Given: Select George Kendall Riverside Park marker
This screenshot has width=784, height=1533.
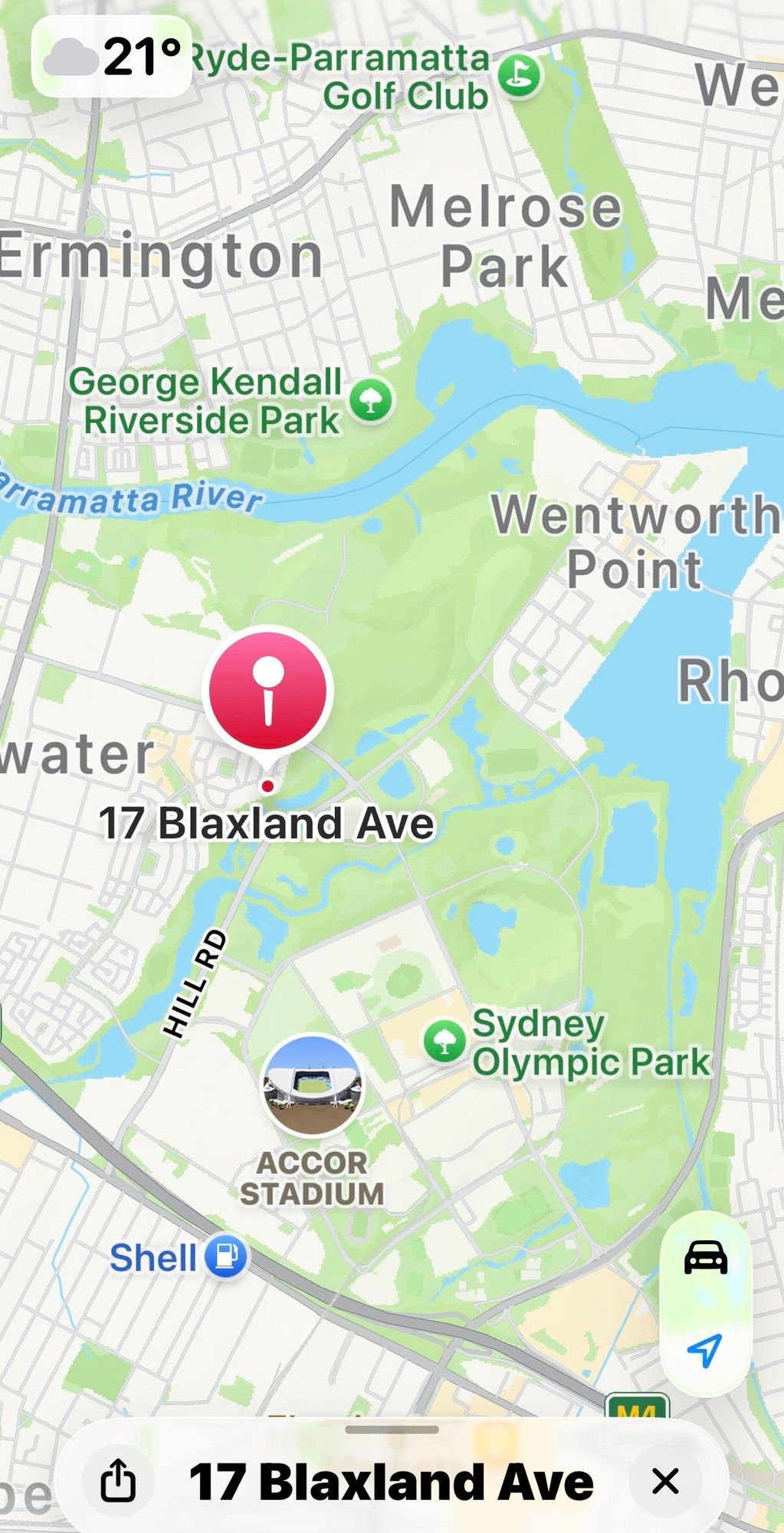Looking at the screenshot, I should coord(372,400).
